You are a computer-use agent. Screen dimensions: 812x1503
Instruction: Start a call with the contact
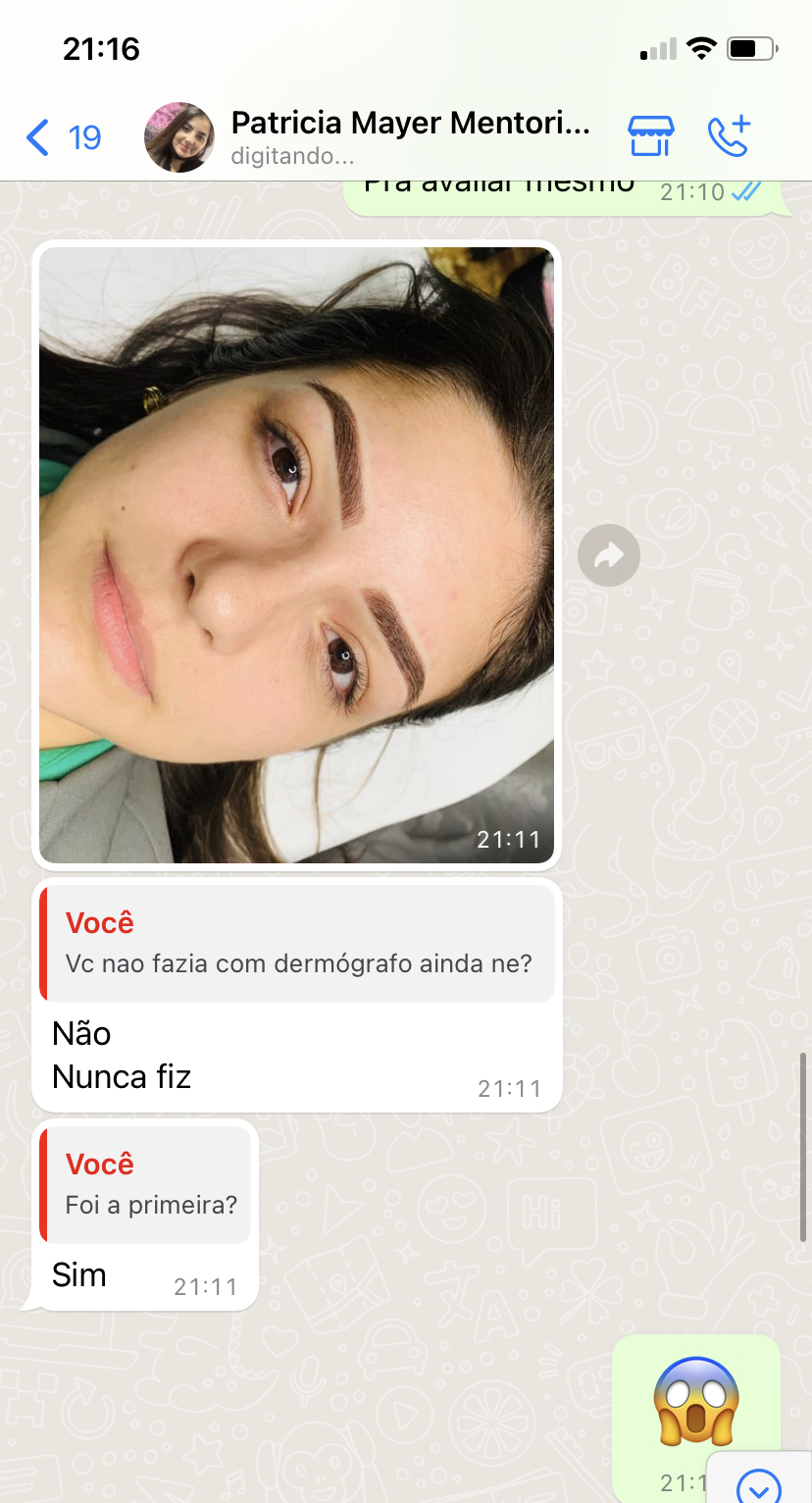[x=729, y=136]
